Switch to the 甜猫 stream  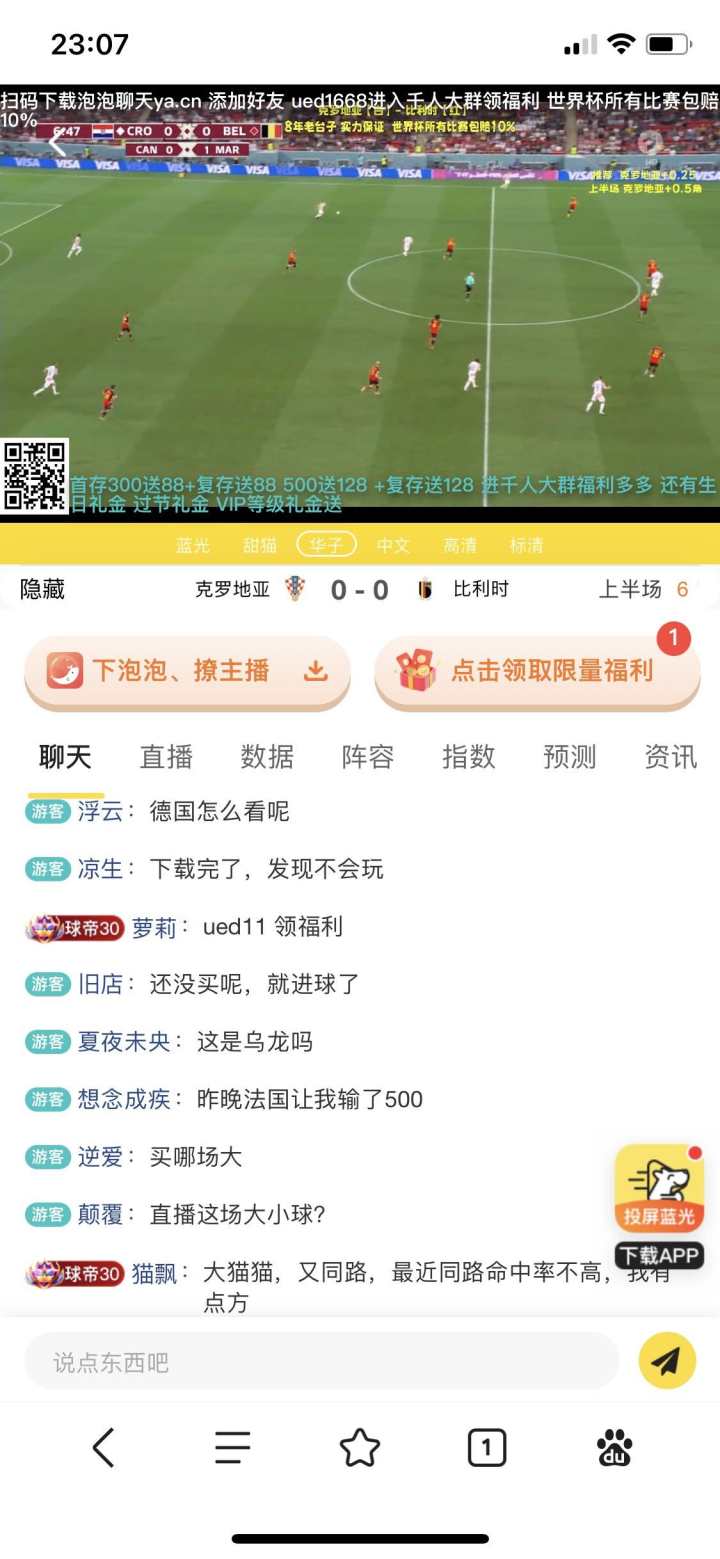(x=259, y=545)
